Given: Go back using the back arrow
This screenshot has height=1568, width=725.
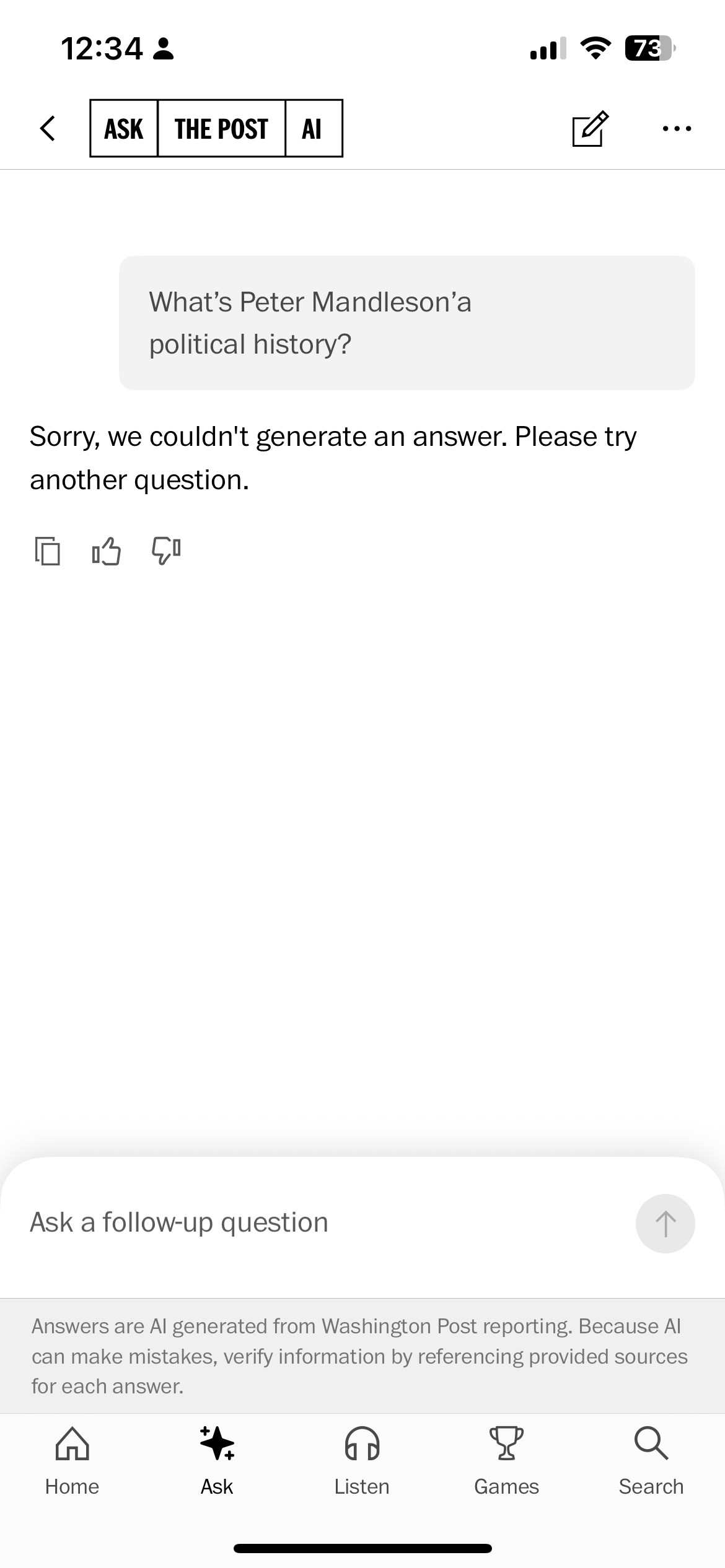Looking at the screenshot, I should [x=48, y=129].
